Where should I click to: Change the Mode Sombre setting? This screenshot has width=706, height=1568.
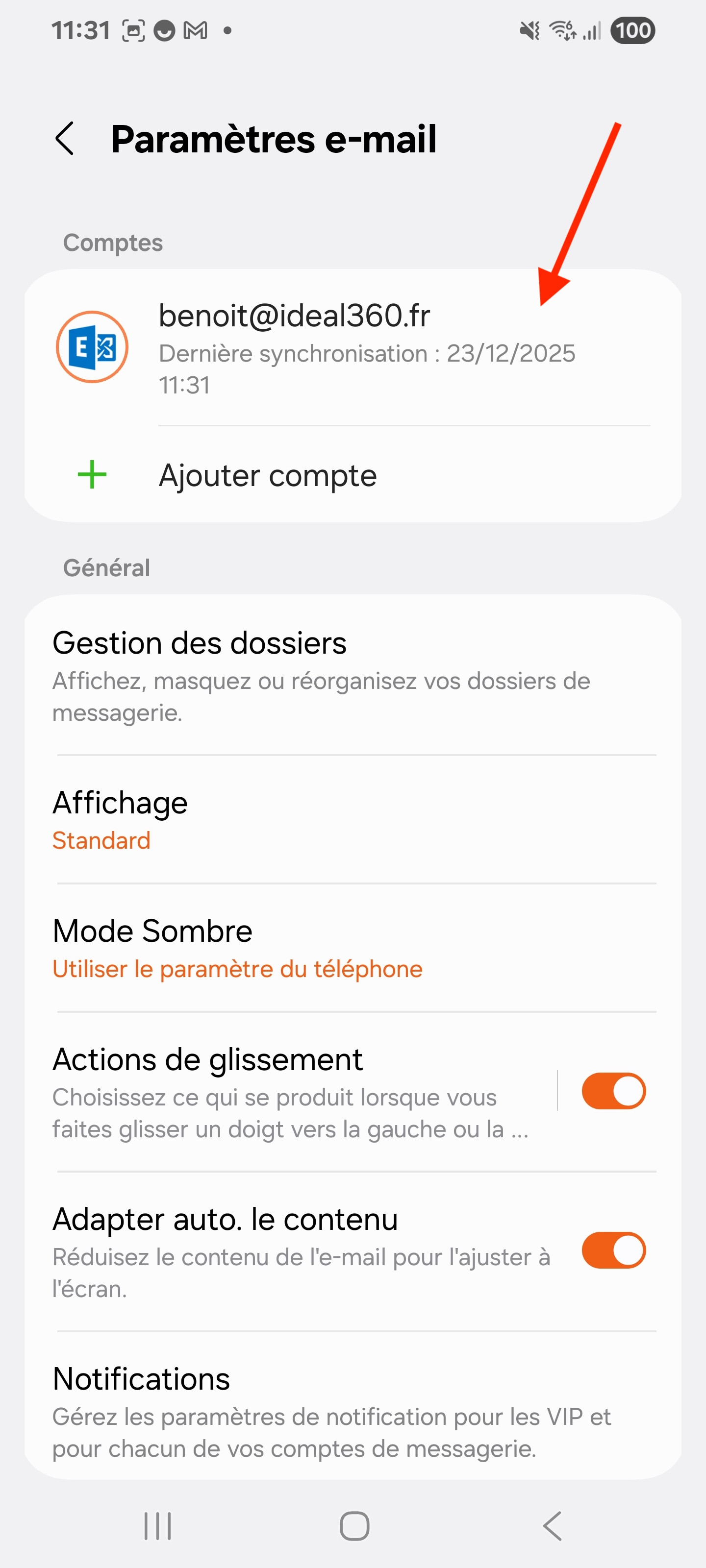coord(244,948)
